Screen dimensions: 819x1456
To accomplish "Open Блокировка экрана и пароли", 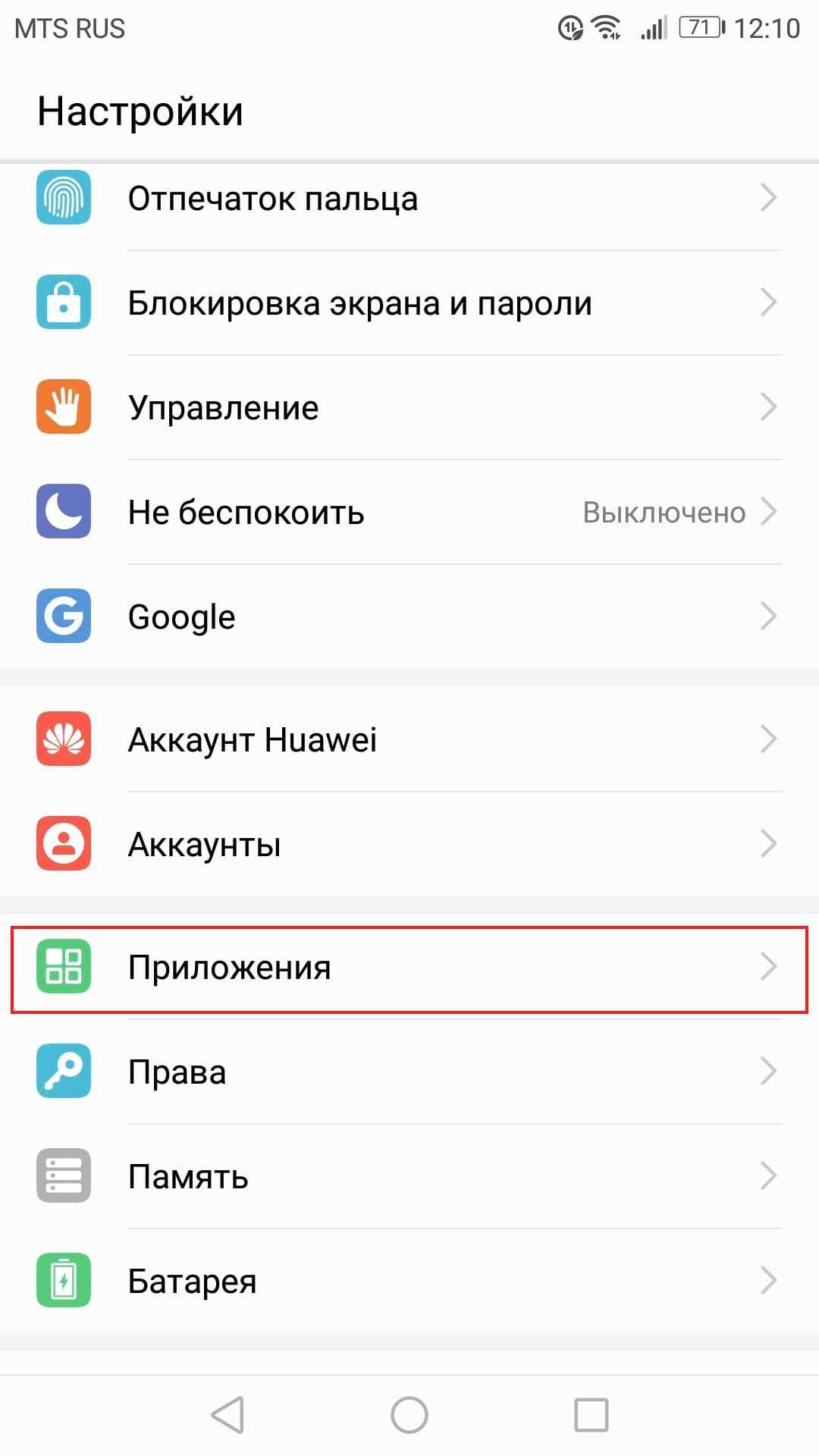I will tap(409, 303).
